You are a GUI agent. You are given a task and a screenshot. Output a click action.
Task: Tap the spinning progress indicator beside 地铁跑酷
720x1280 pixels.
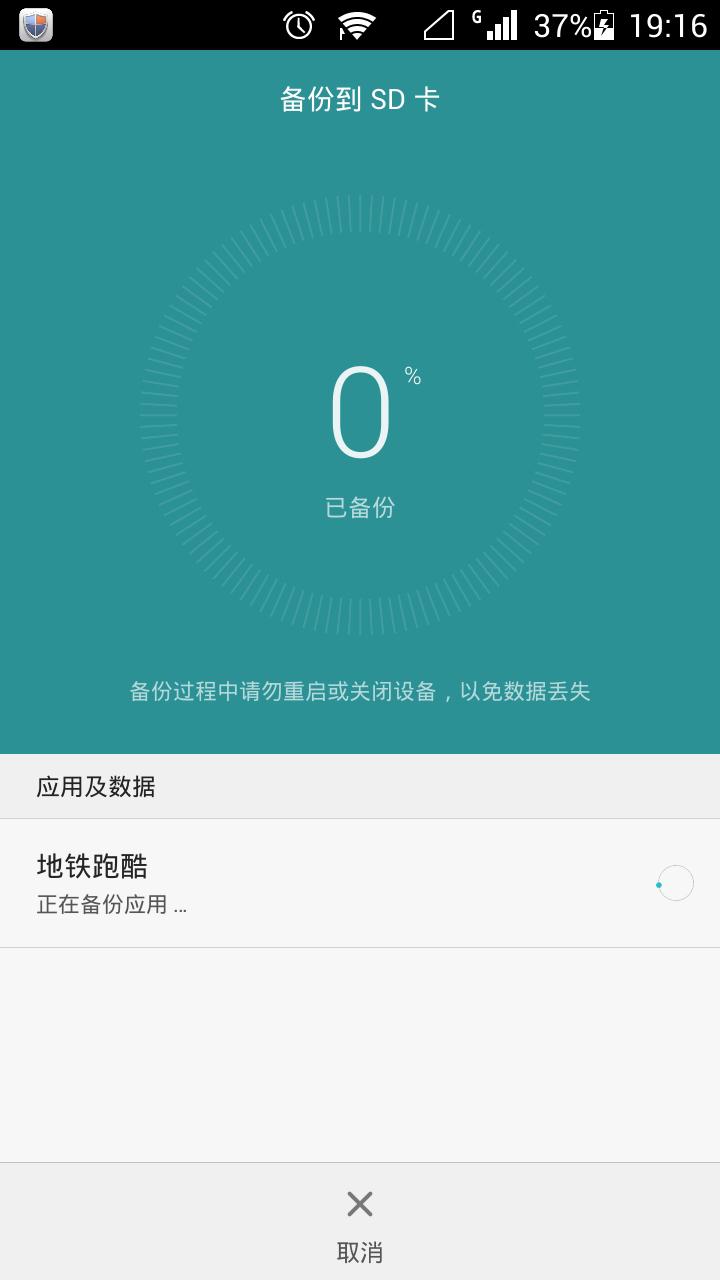675,882
